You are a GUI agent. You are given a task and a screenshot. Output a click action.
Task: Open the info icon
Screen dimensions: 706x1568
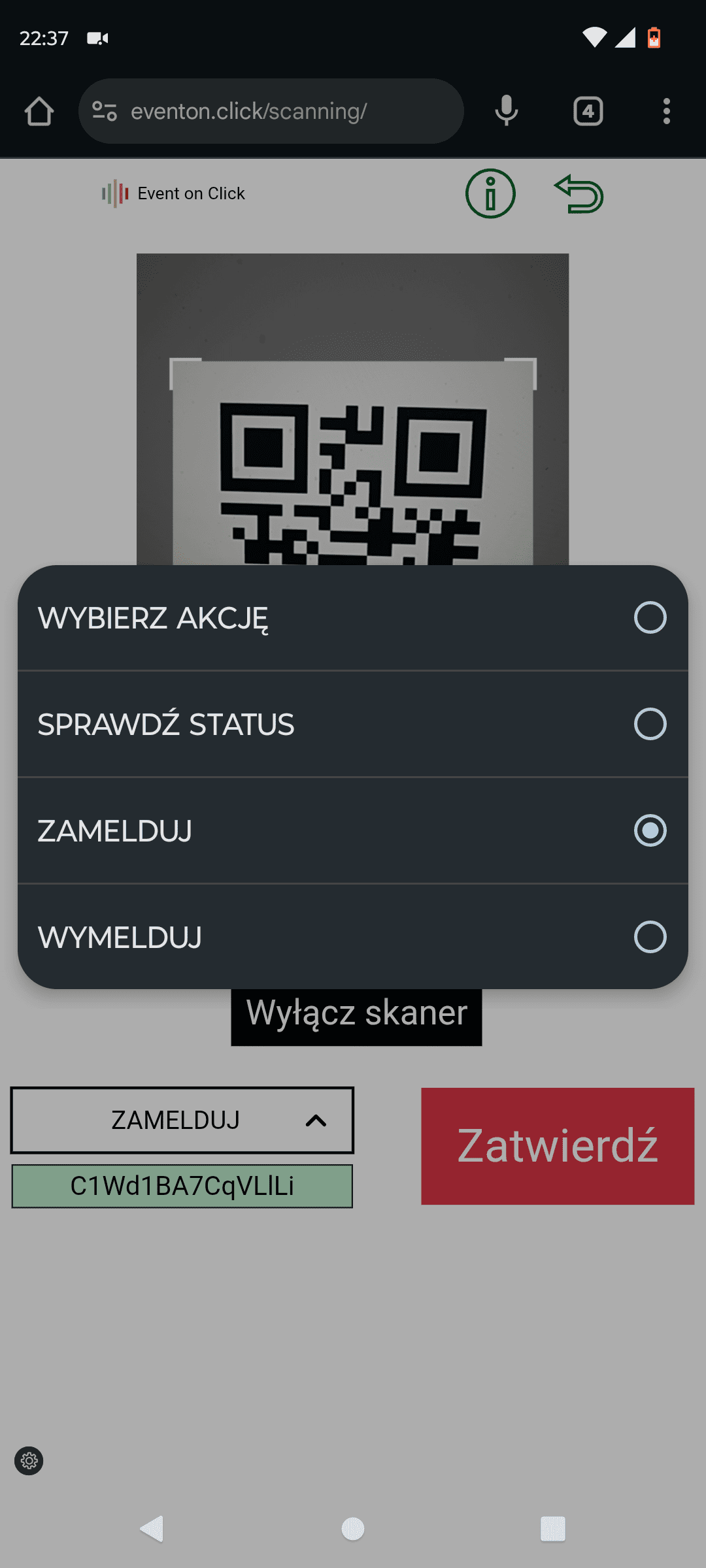(x=490, y=194)
